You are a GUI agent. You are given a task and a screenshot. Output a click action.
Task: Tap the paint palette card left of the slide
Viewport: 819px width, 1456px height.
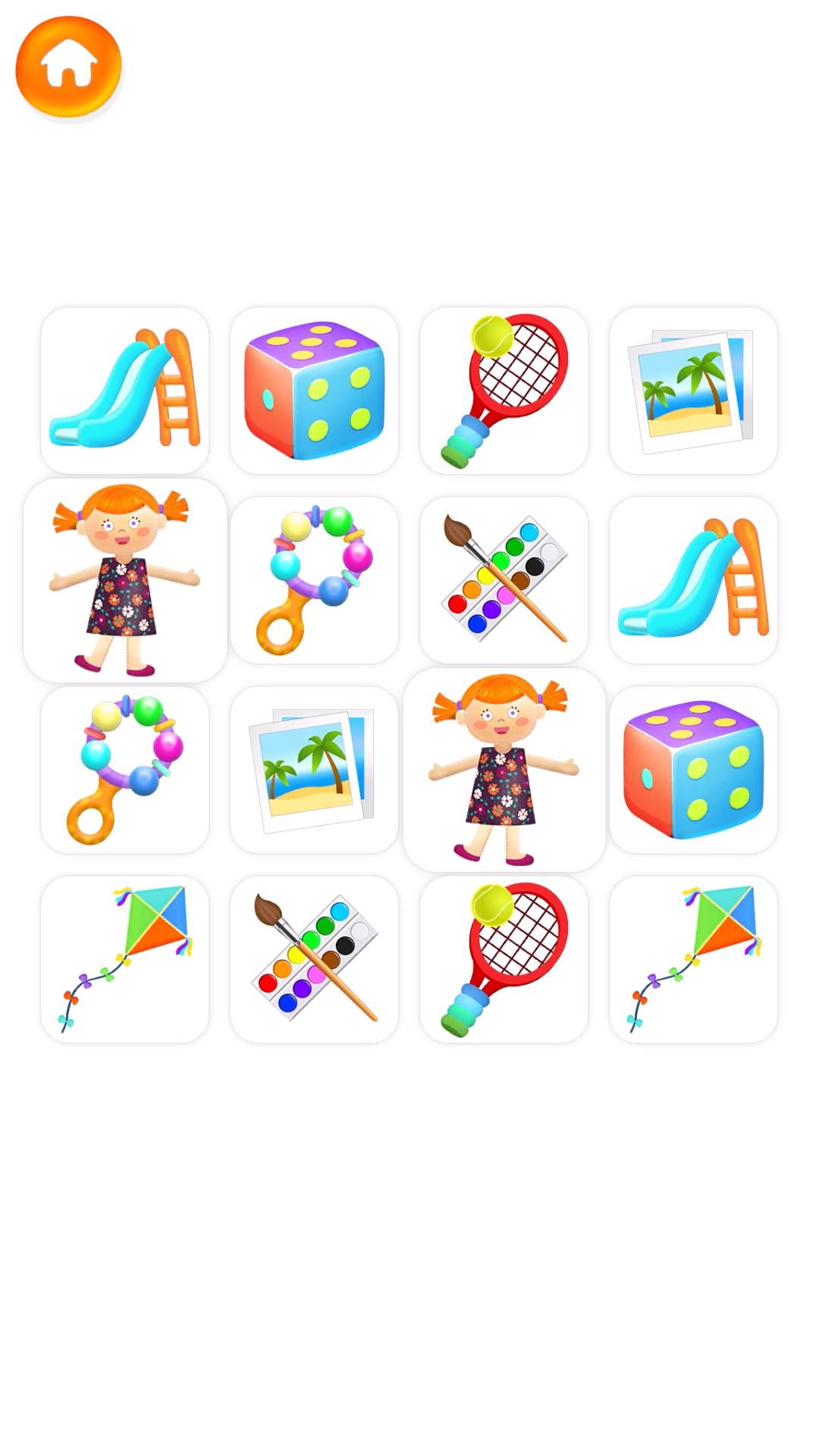click(x=504, y=580)
